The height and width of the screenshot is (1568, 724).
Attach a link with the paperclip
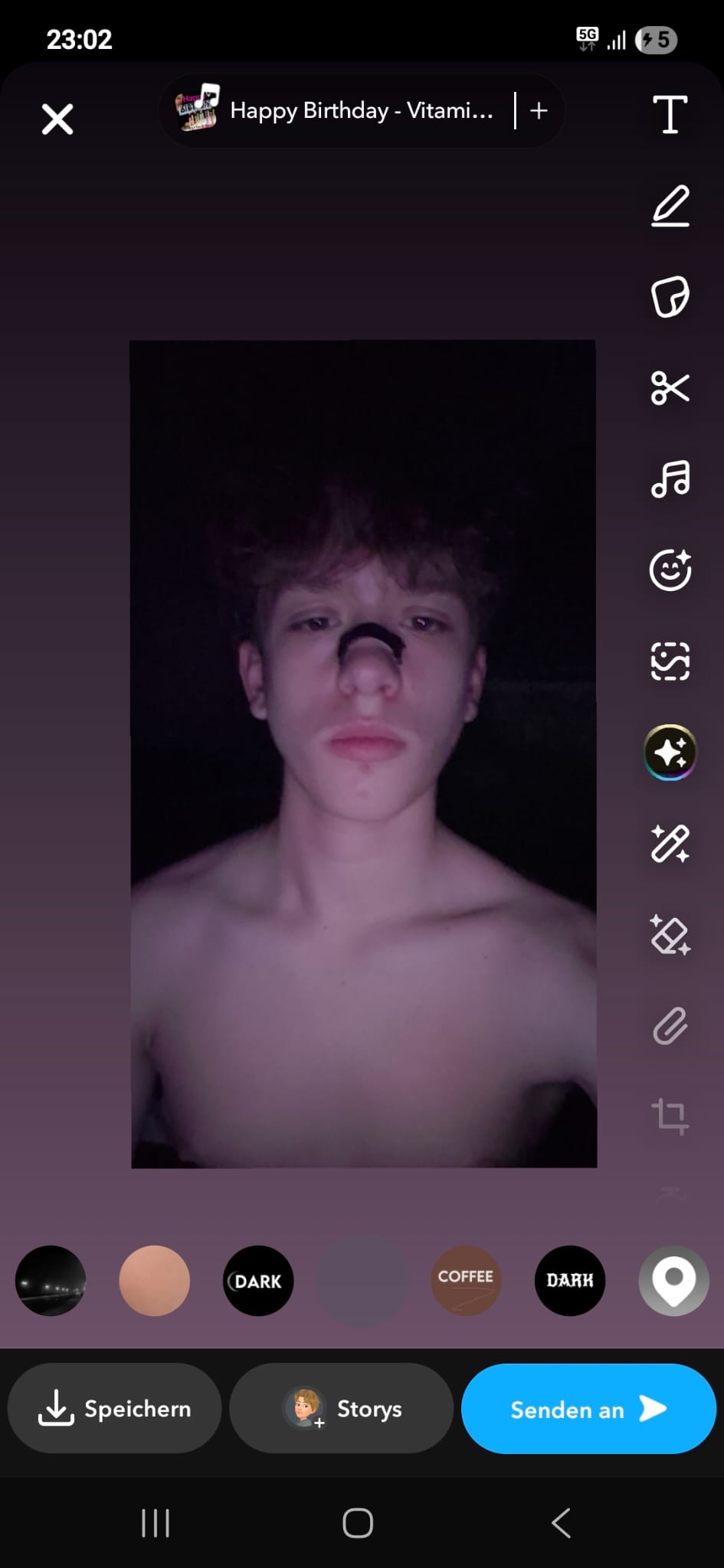670,1026
